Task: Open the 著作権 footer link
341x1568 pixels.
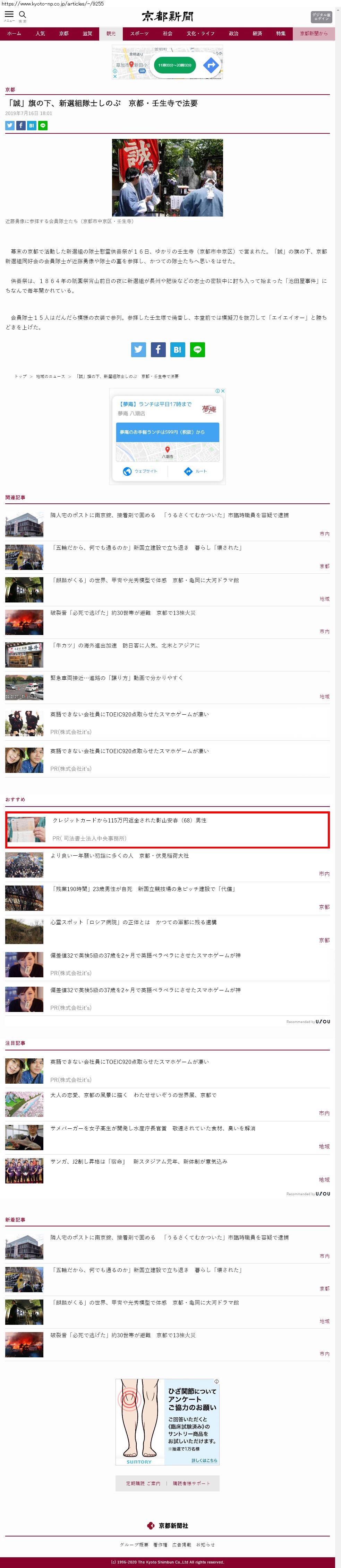Action: point(160,1544)
